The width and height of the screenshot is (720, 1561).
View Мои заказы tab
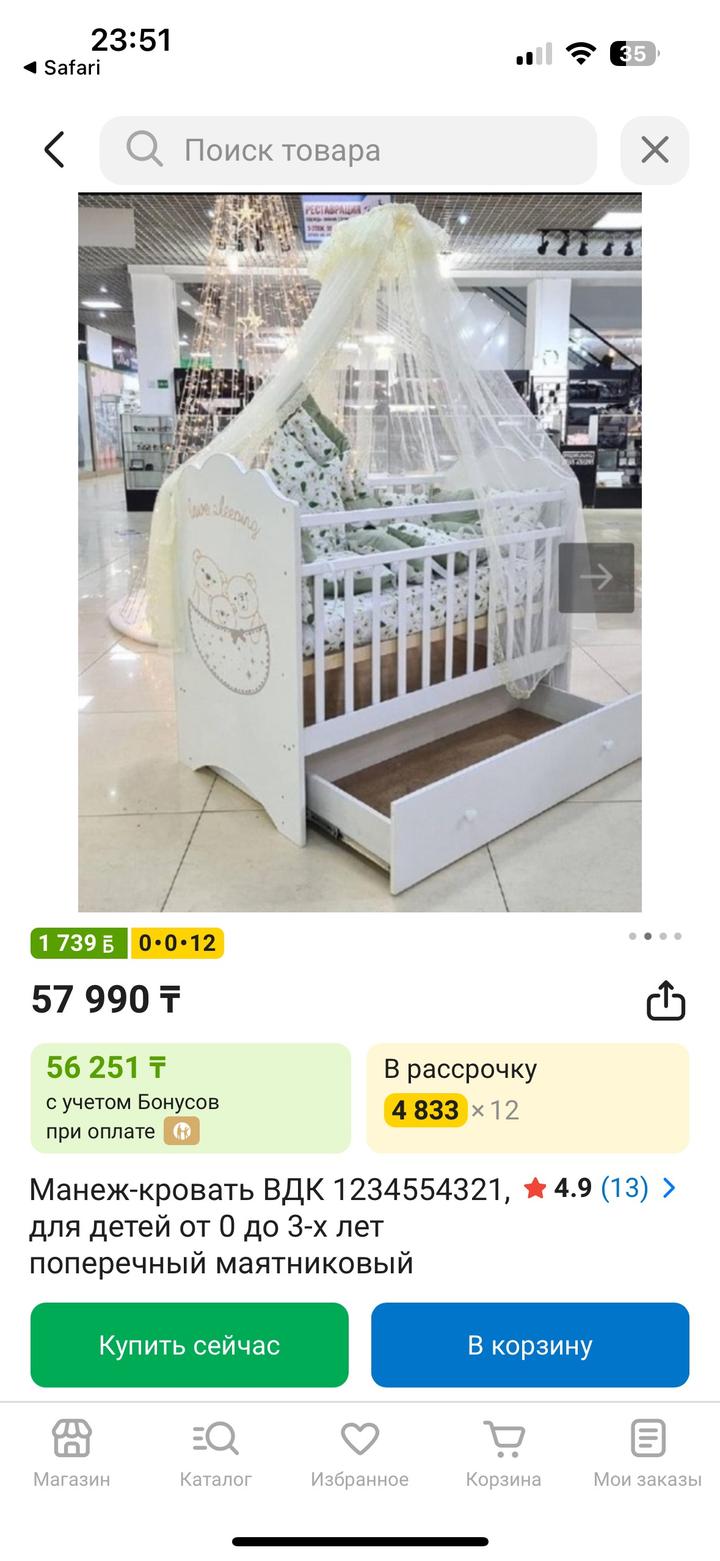point(647,1453)
